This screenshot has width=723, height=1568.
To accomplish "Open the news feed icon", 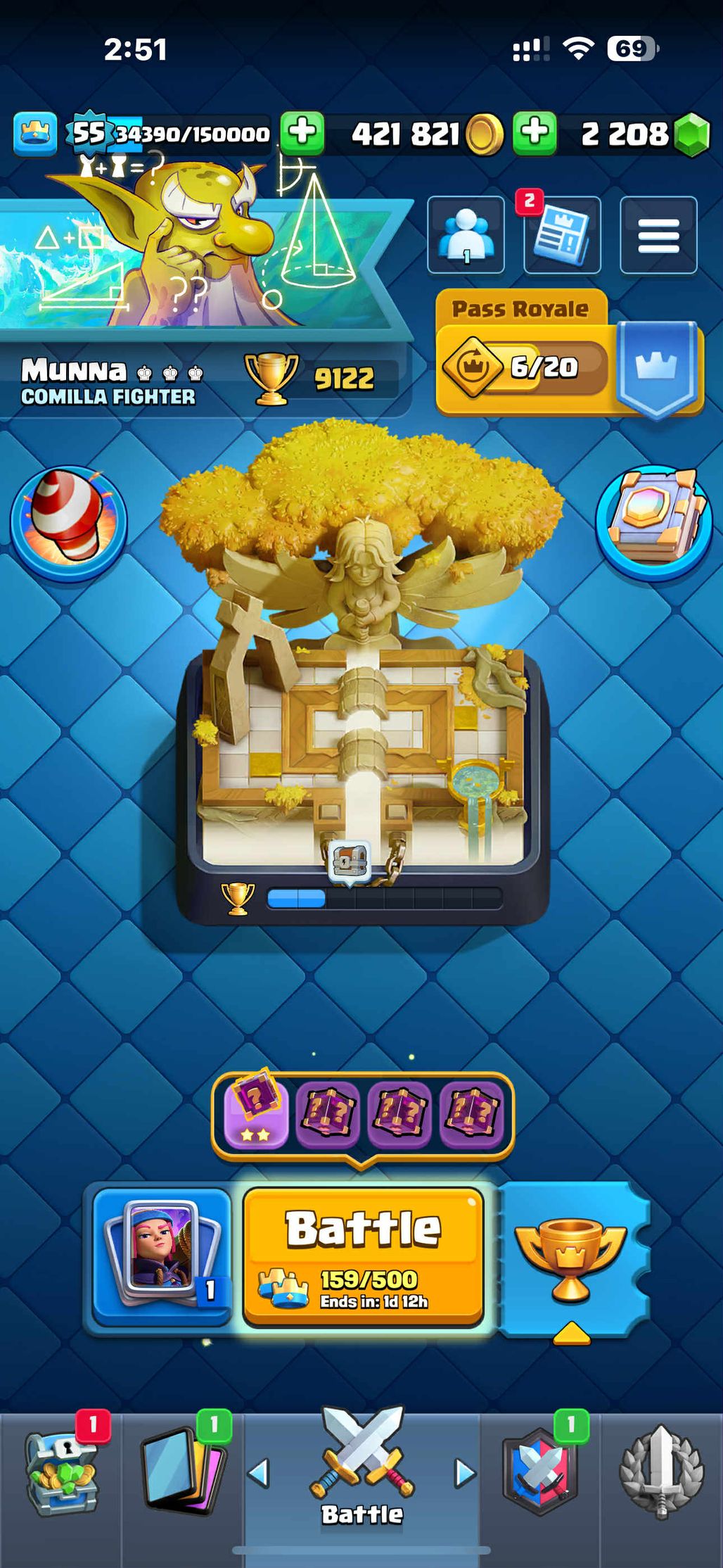I will (x=562, y=235).
